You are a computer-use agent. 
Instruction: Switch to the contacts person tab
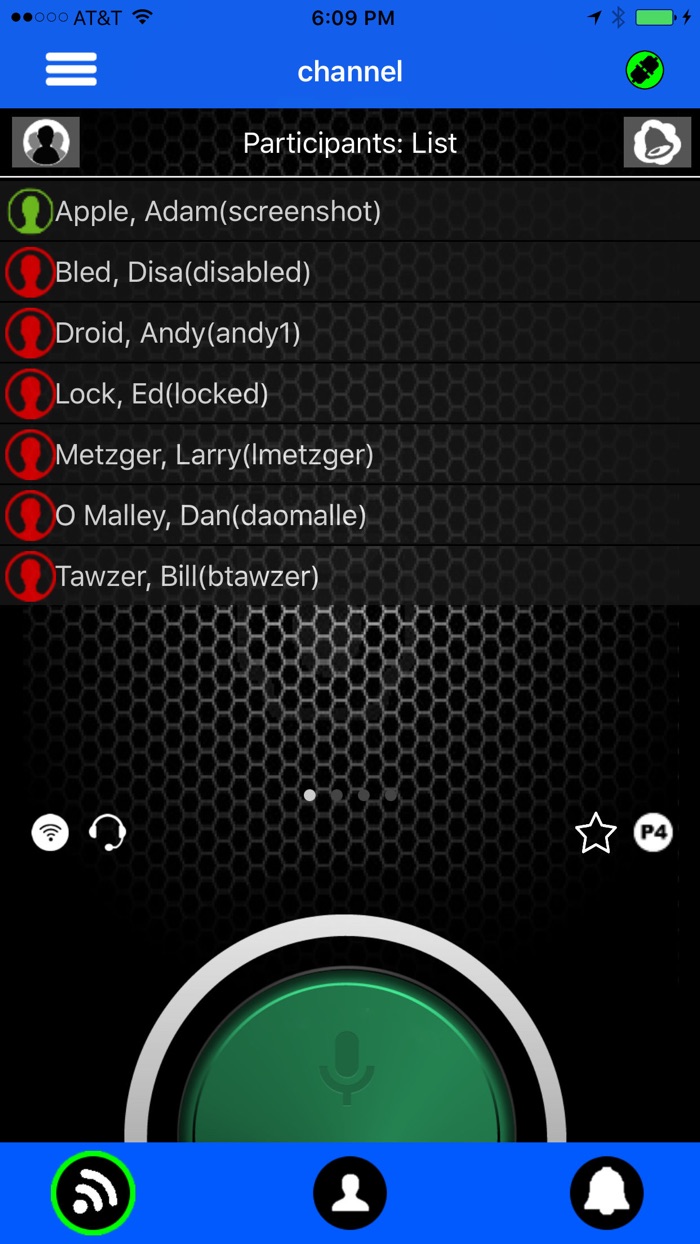(350, 1193)
